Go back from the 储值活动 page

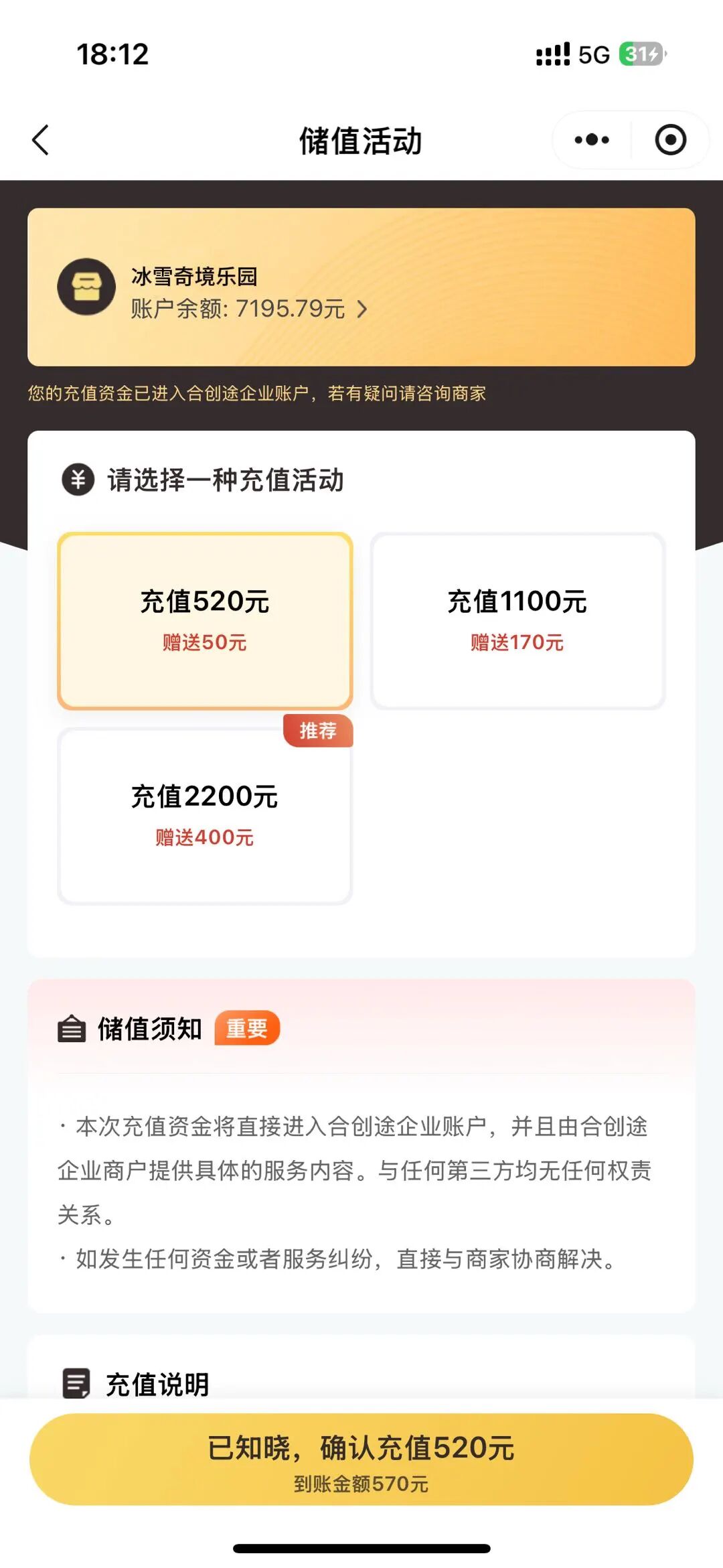tap(41, 140)
